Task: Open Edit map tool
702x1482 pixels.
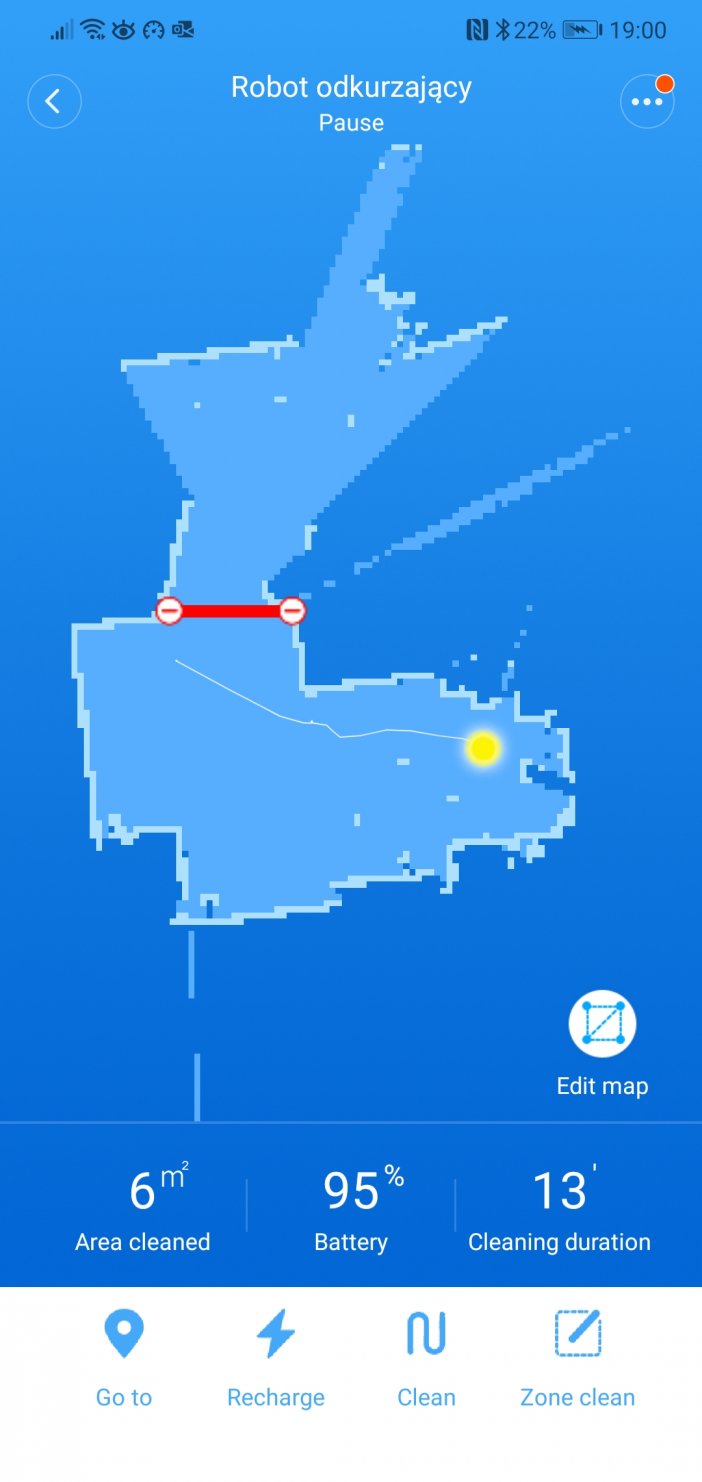Action: tap(602, 1025)
